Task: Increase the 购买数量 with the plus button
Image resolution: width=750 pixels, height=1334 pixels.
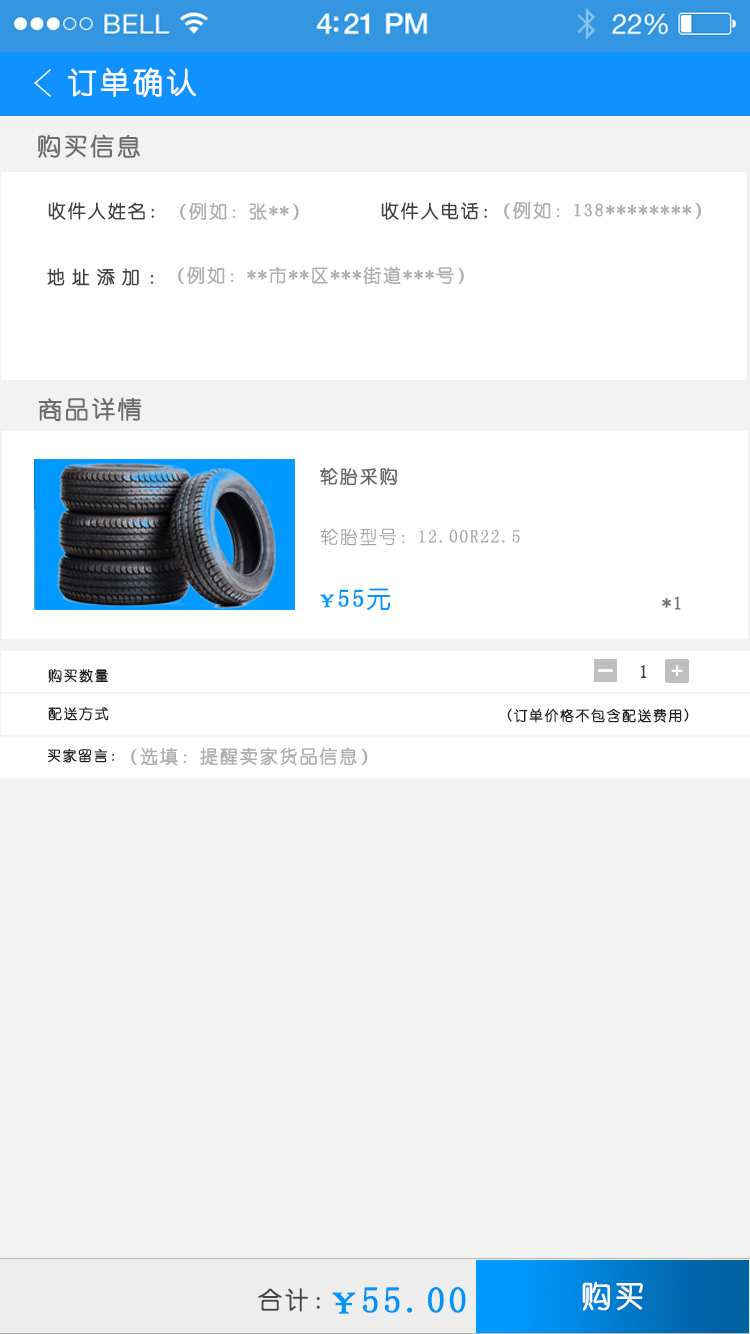Action: tap(677, 671)
